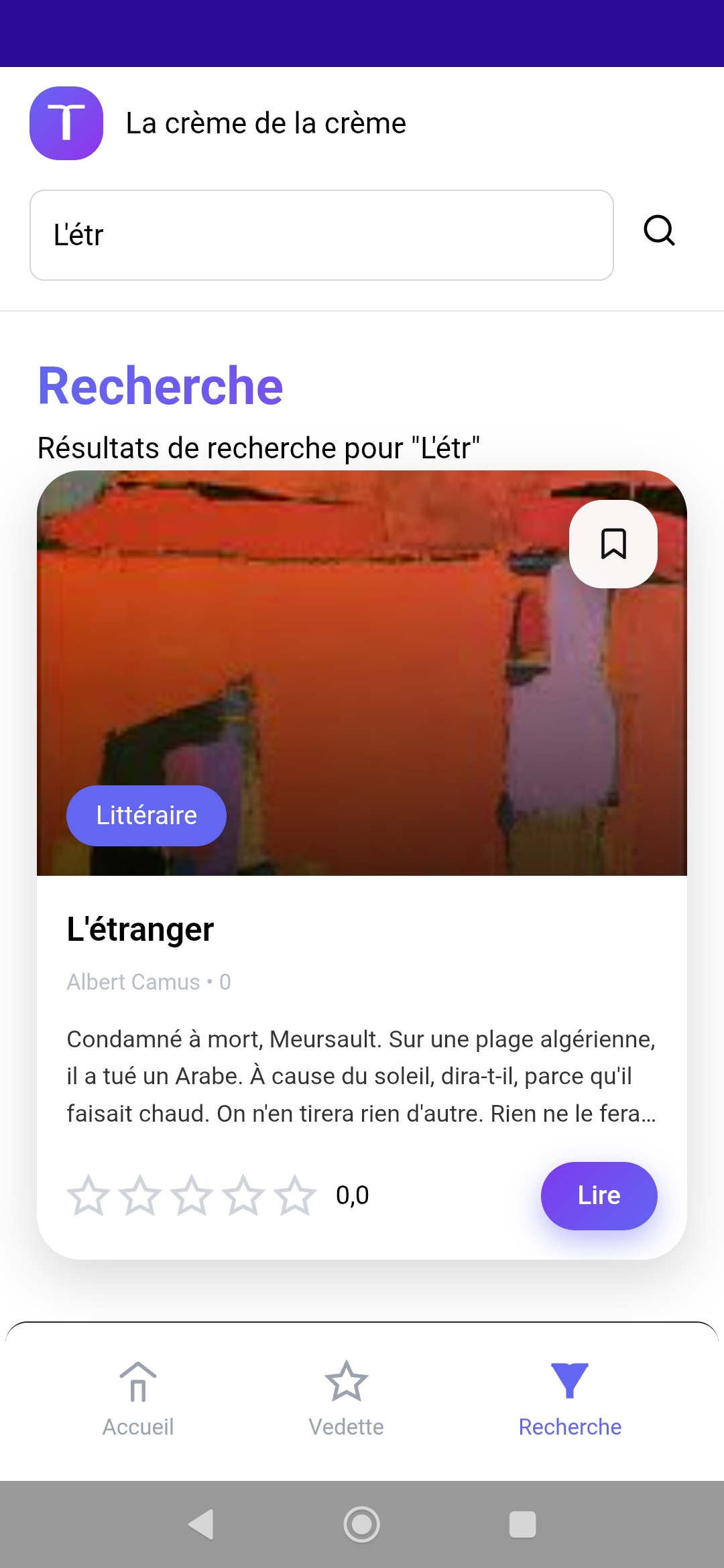Select the Littéraire genre chip

(146, 815)
